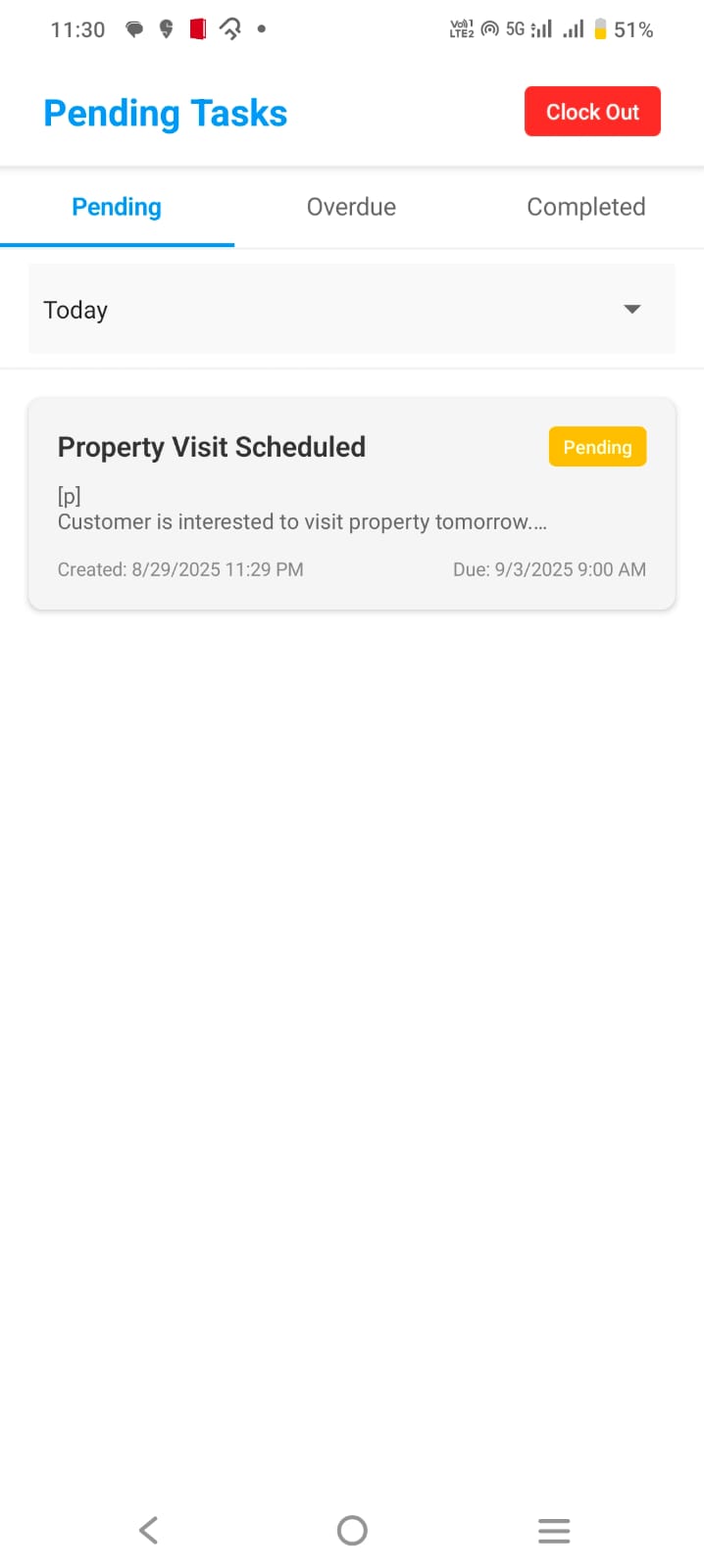Switch to the Completed tab
The height and width of the screenshot is (1568, 704).
(585, 207)
